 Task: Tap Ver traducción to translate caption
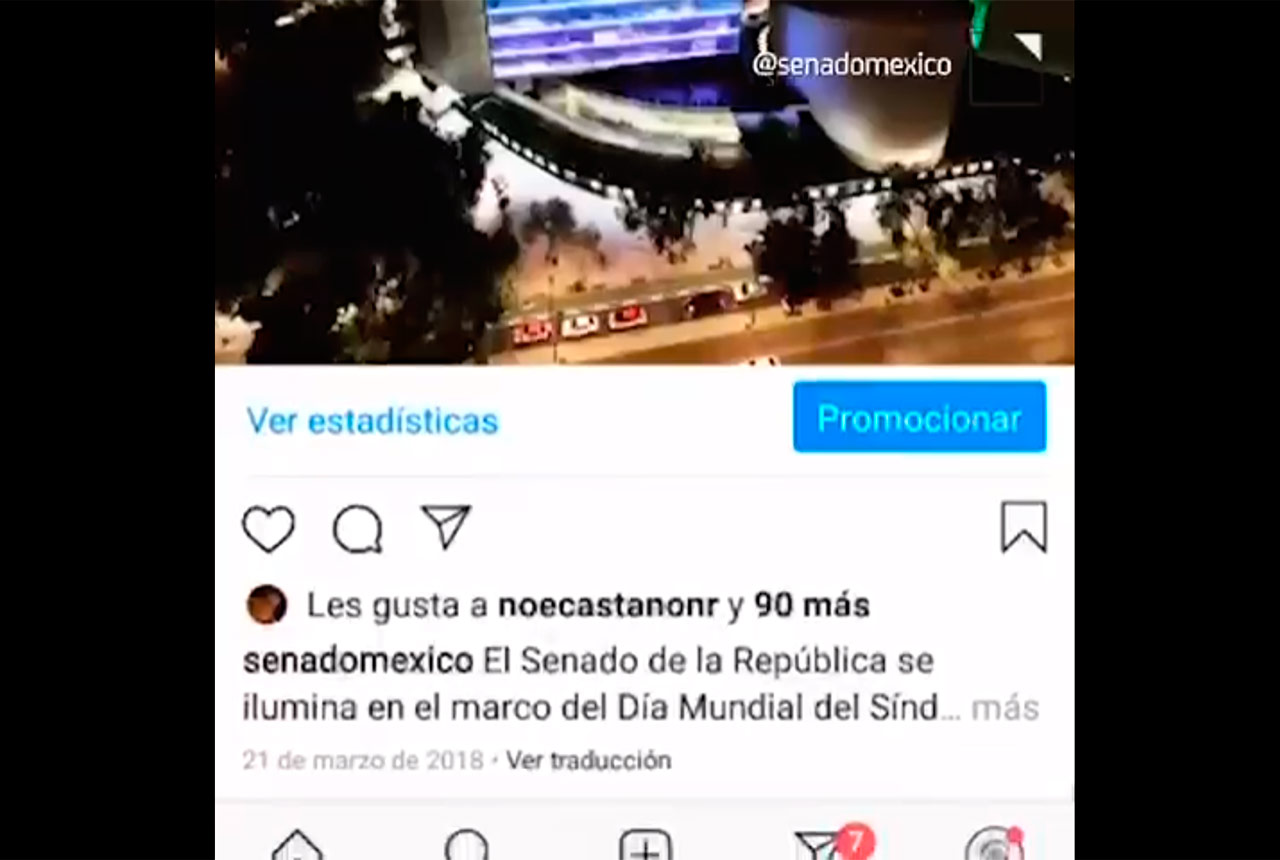coord(588,760)
